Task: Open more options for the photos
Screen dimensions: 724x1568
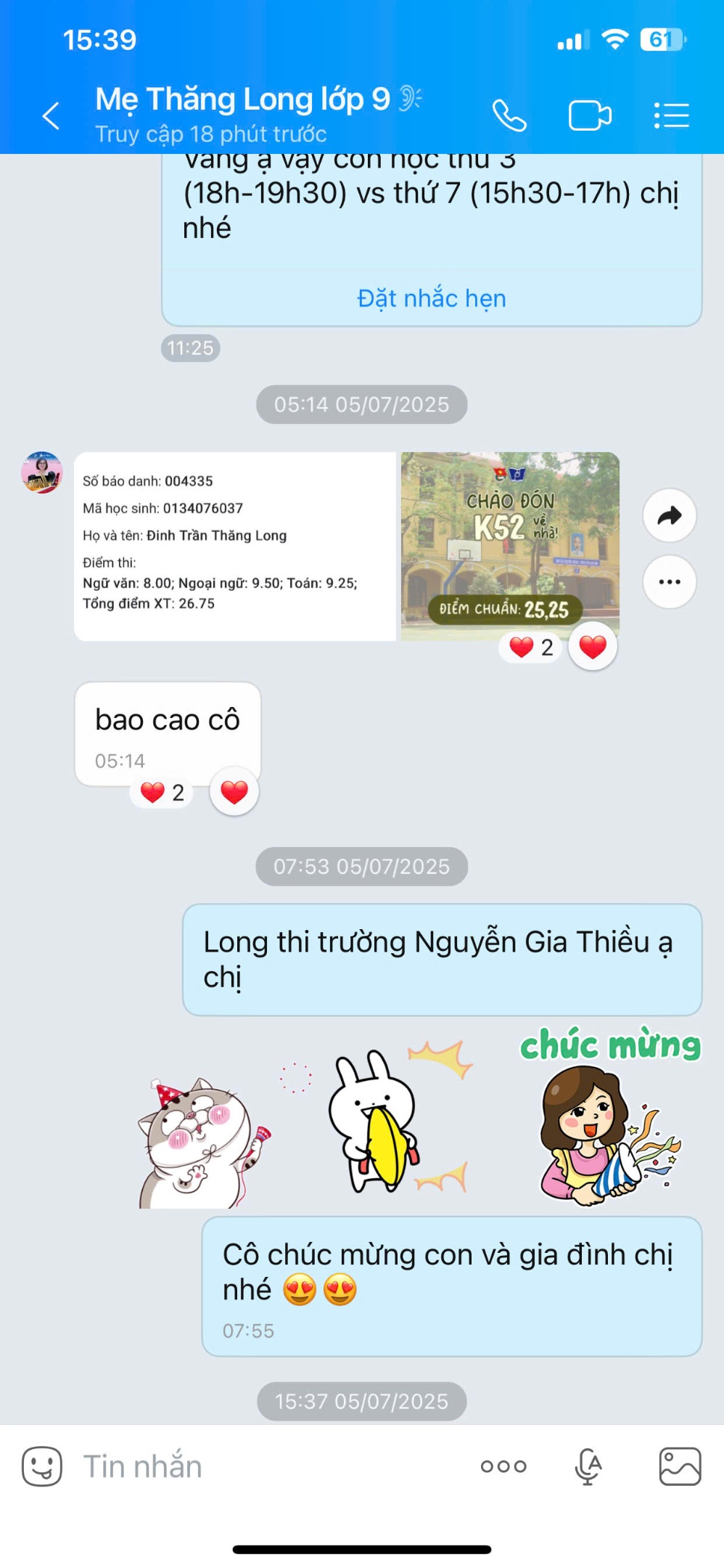Action: click(x=669, y=582)
